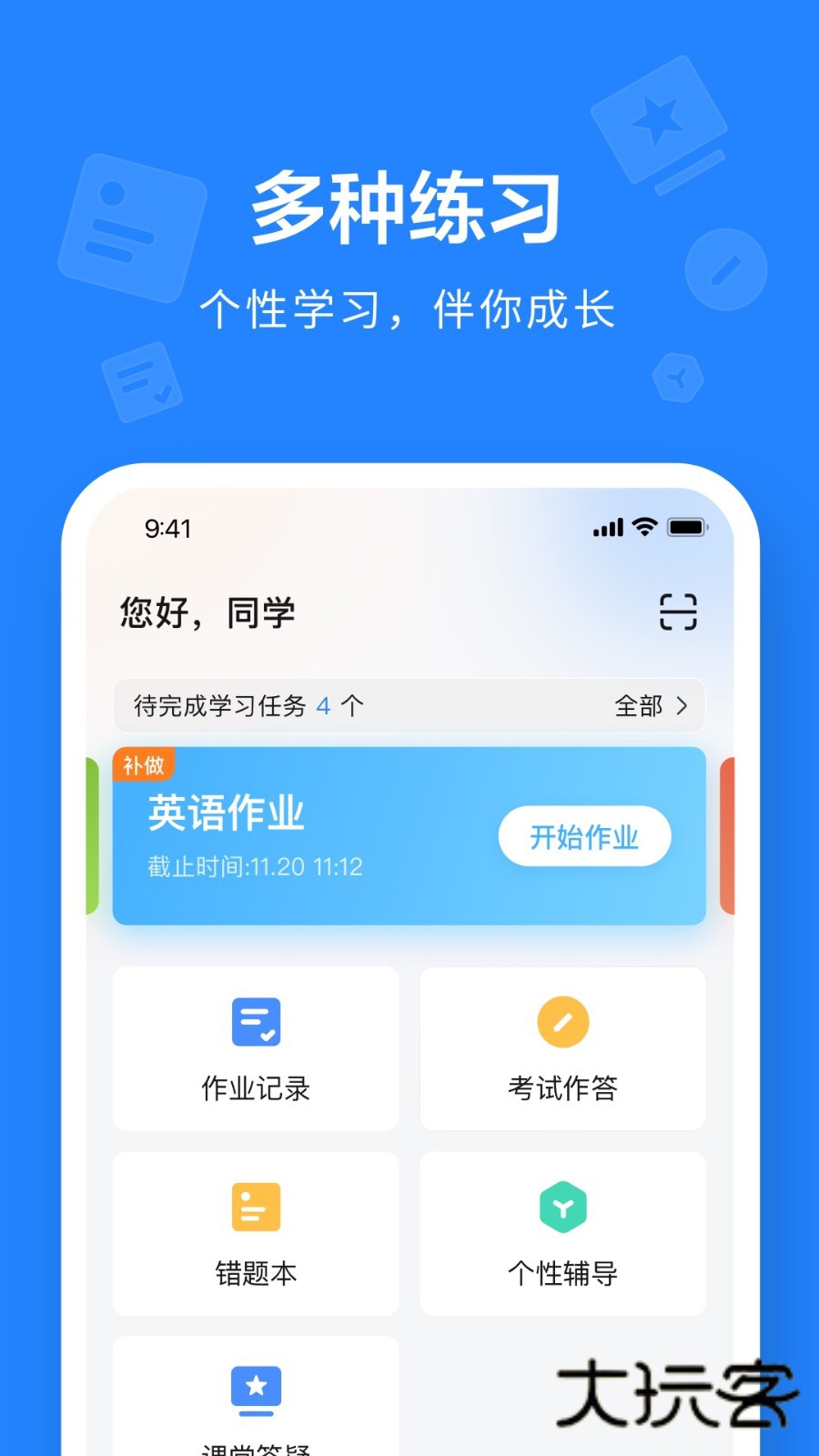Tap the pending tasks count showing 4
819x1456 pixels.
click(x=323, y=706)
